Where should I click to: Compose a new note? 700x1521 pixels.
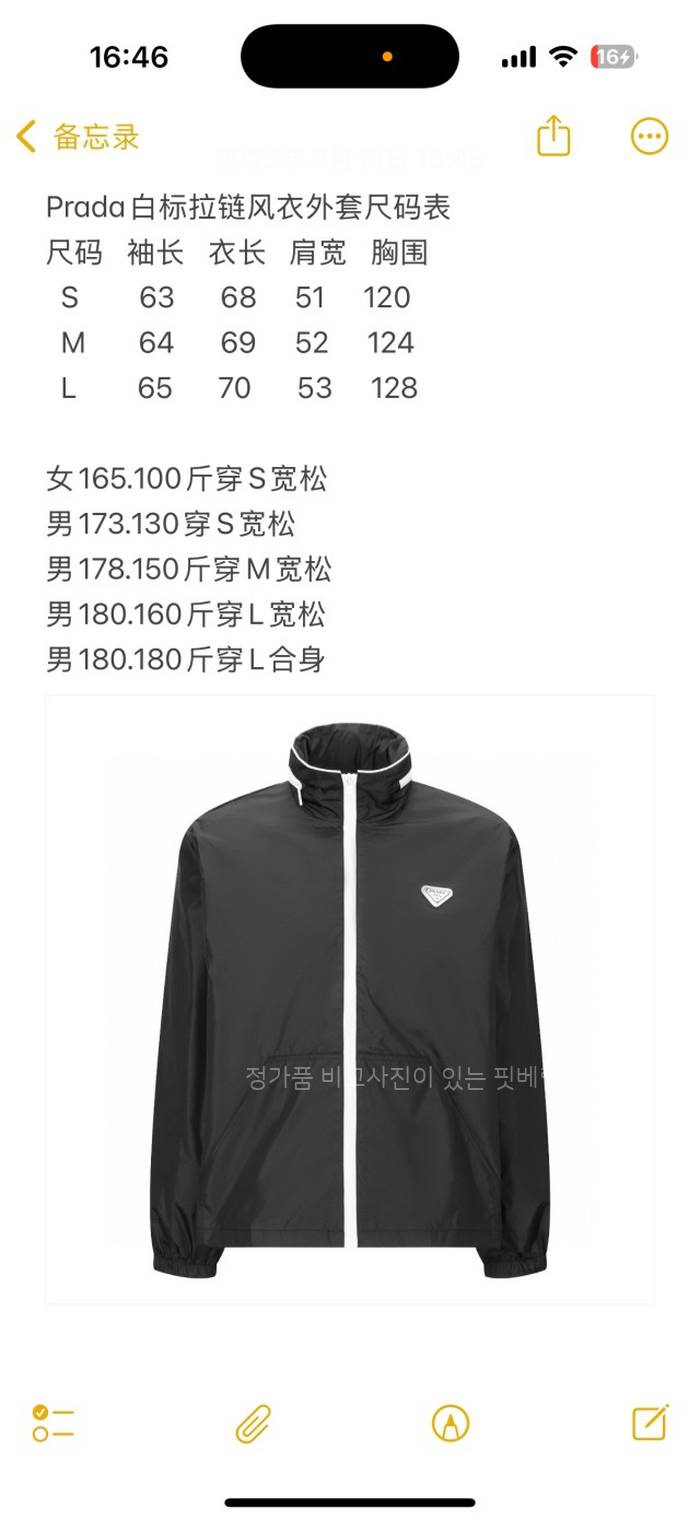click(650, 1421)
